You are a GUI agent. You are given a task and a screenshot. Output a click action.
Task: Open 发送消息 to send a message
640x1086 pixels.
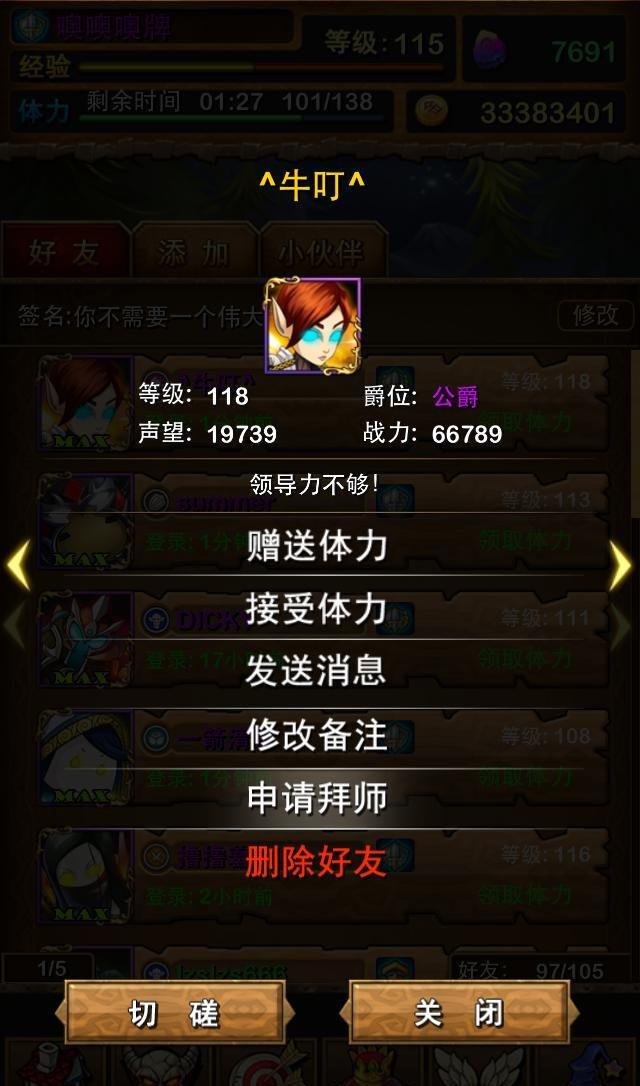pyautogui.click(x=316, y=671)
